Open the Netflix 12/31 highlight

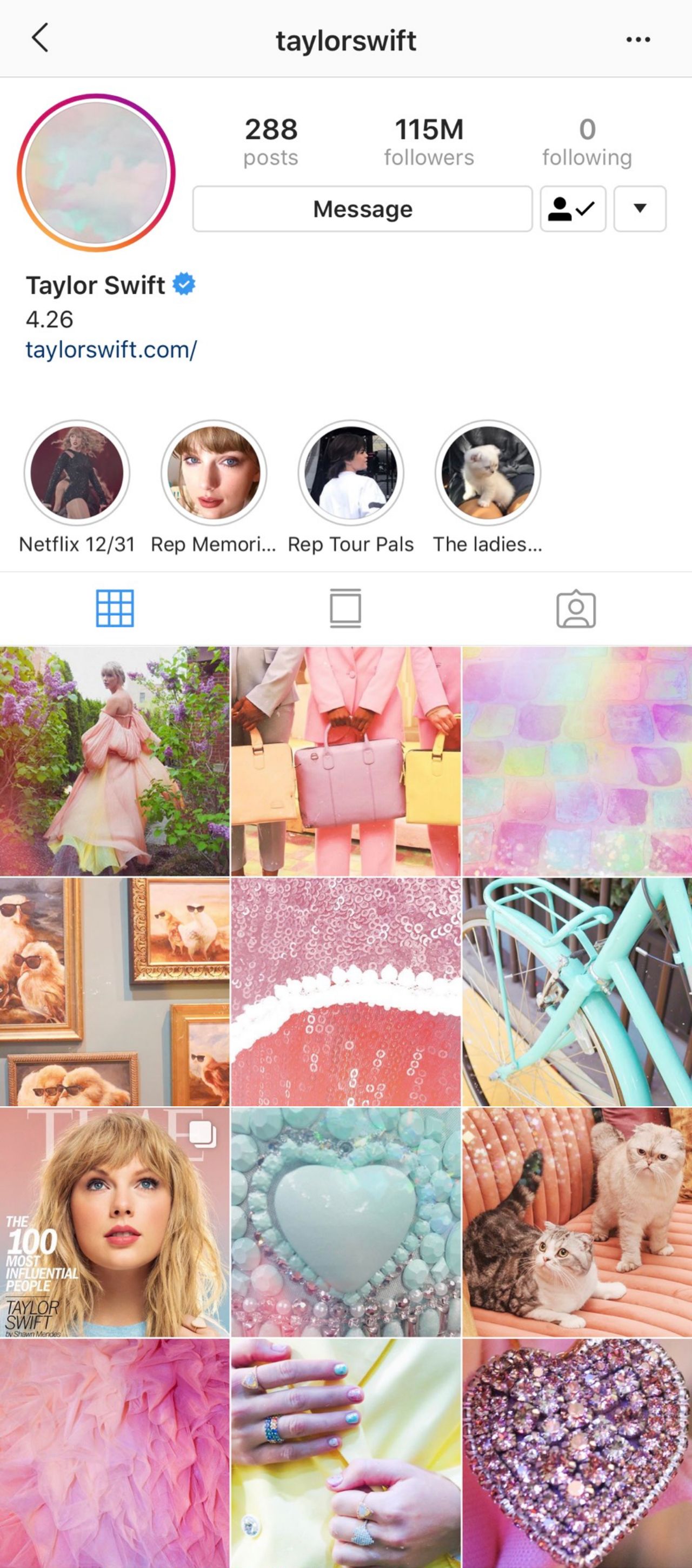77,473
